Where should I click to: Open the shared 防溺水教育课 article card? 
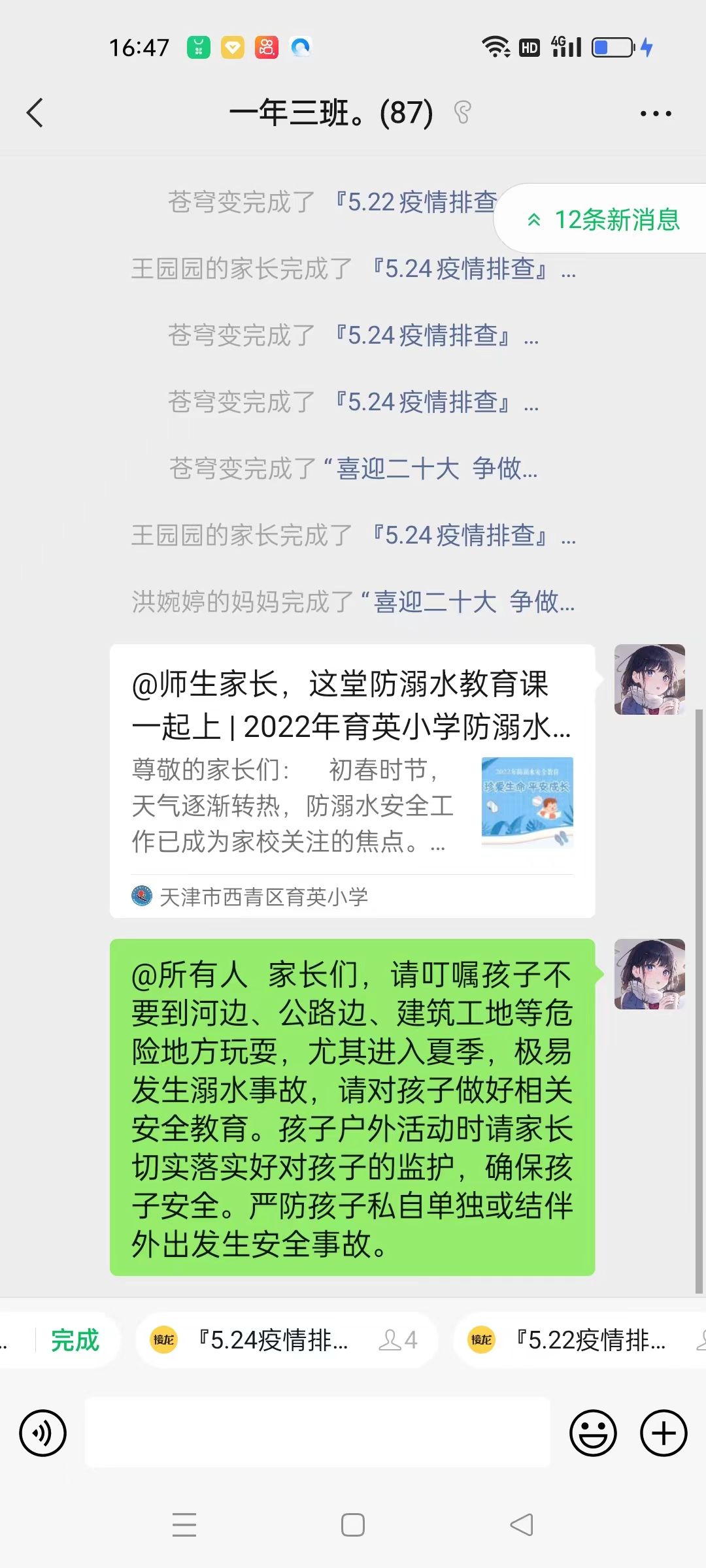pos(352,781)
